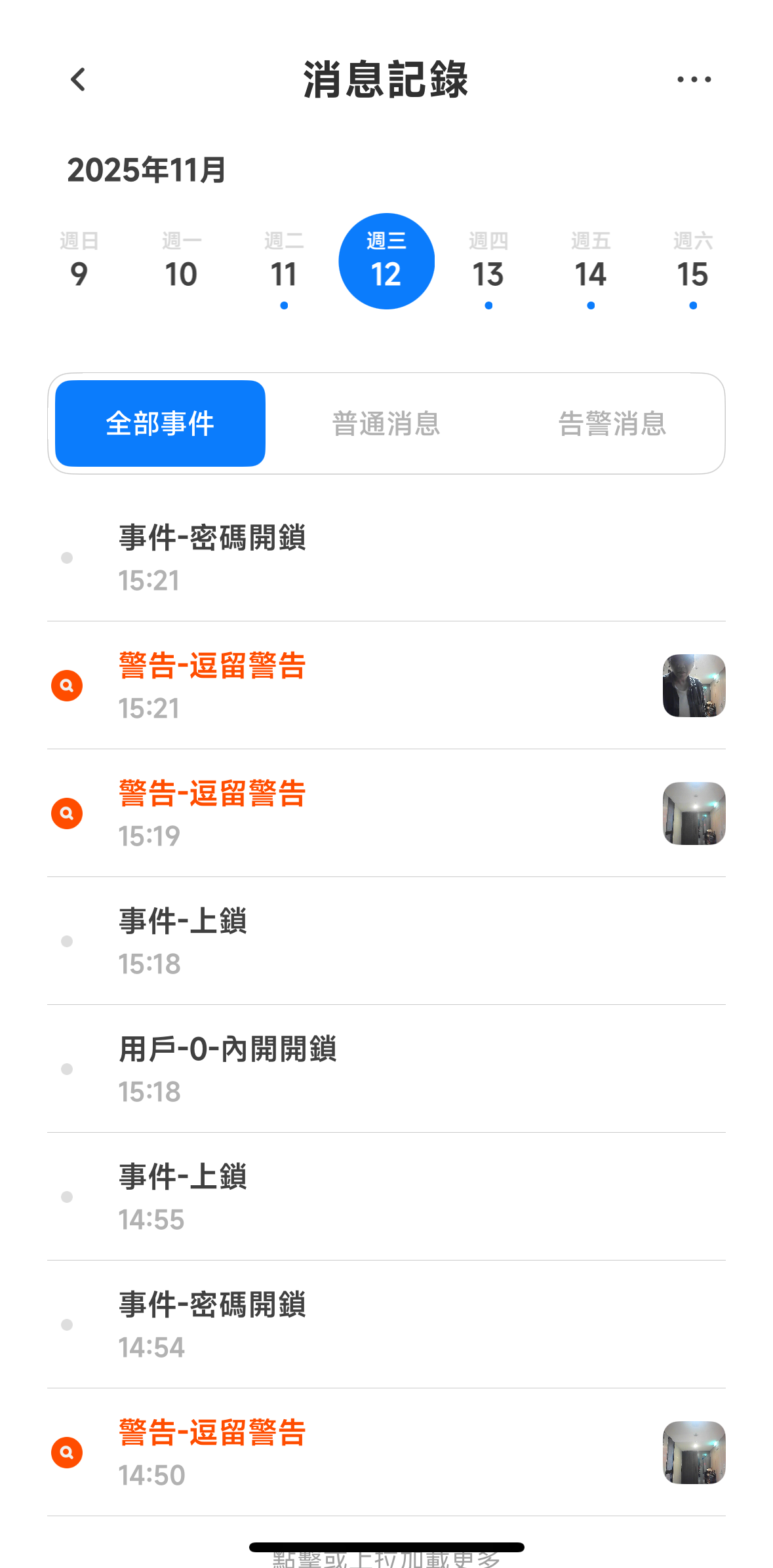Tap the gray dot beside 用戶-0-內開開鎖

[x=66, y=1068]
